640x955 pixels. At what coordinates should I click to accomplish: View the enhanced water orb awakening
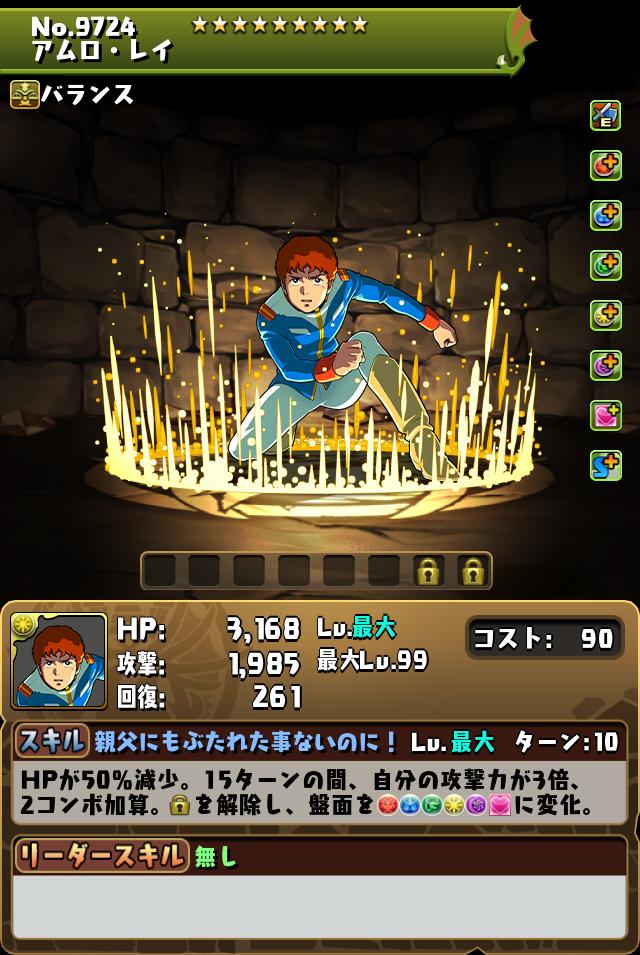[605, 216]
